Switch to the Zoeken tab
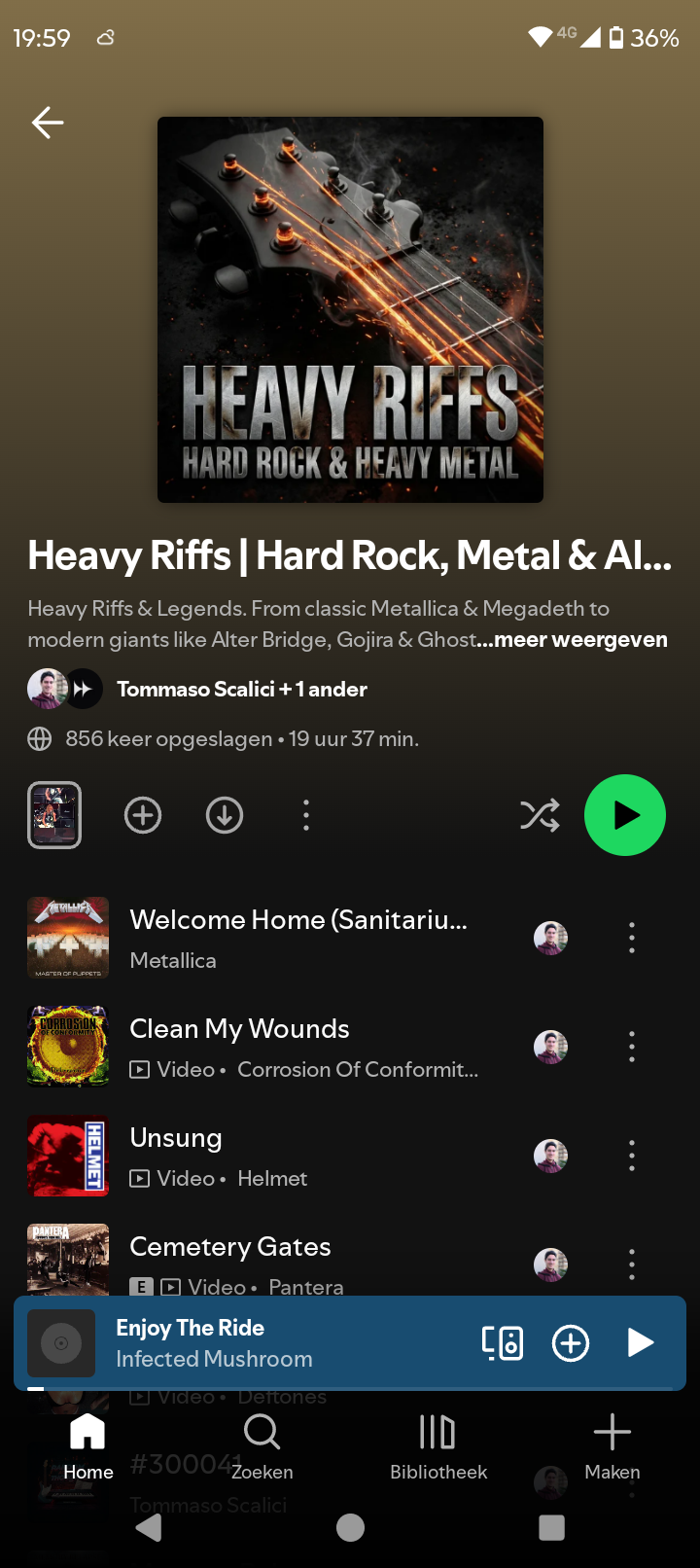The width and height of the screenshot is (700, 1568). pyautogui.click(x=262, y=1446)
